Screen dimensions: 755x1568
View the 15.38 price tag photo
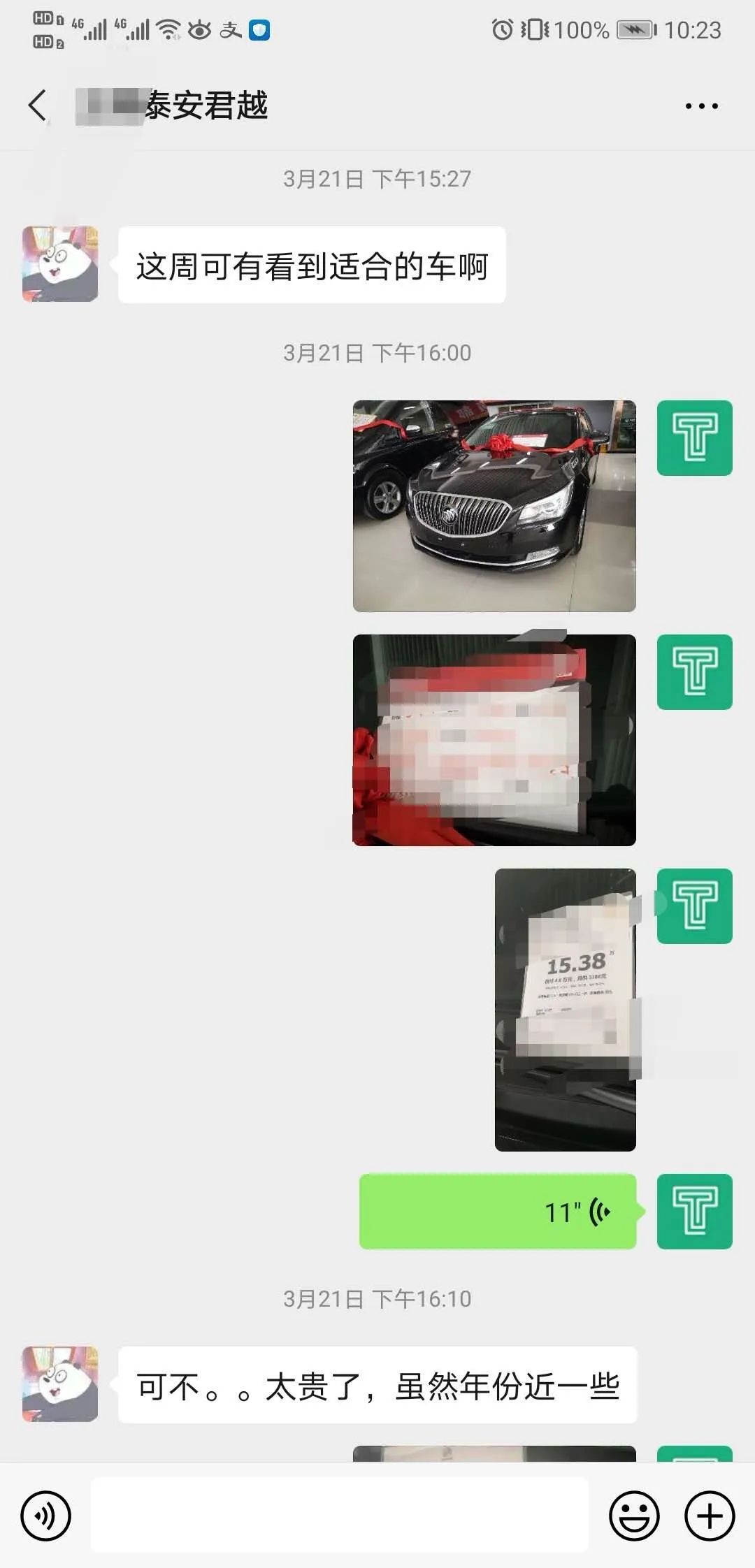click(565, 1009)
